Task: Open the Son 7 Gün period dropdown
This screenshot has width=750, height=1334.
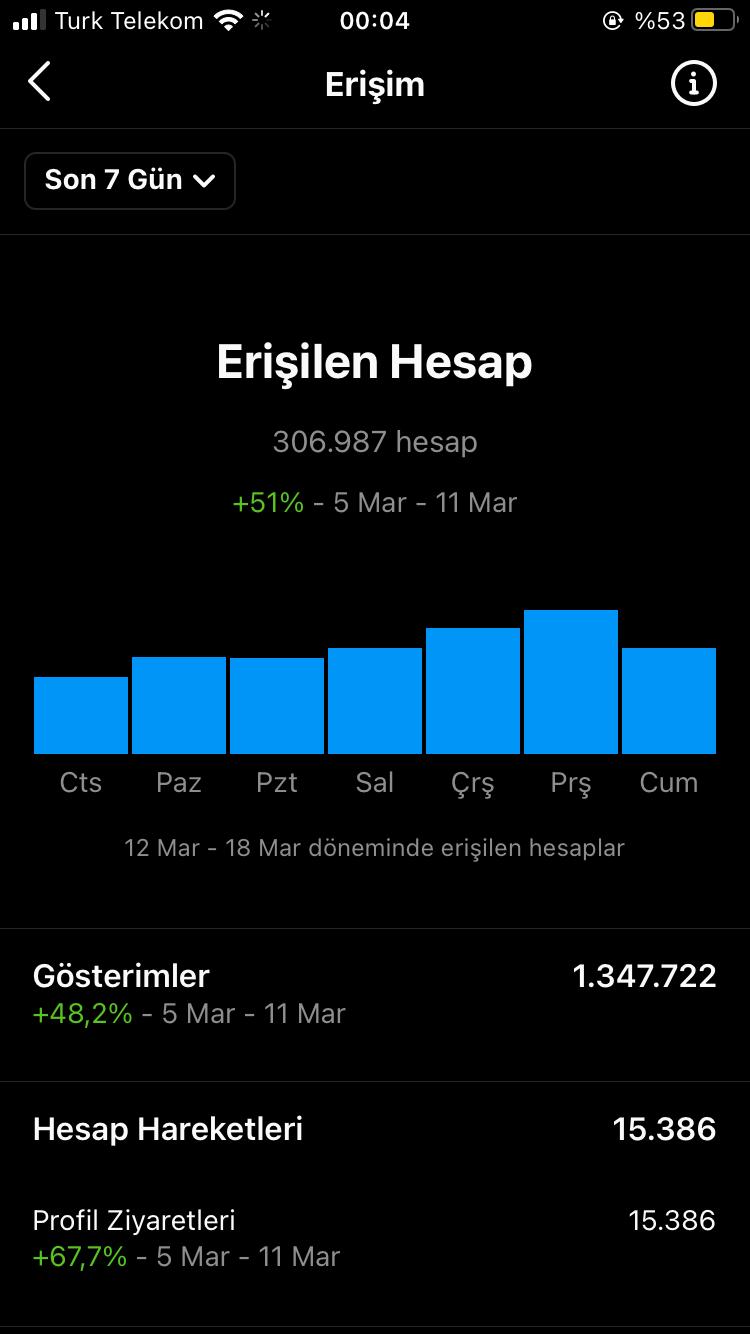Action: click(x=130, y=181)
